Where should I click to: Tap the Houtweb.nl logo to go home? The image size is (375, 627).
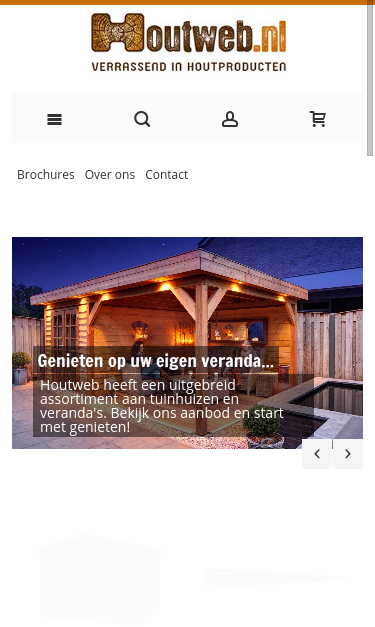coord(188,42)
